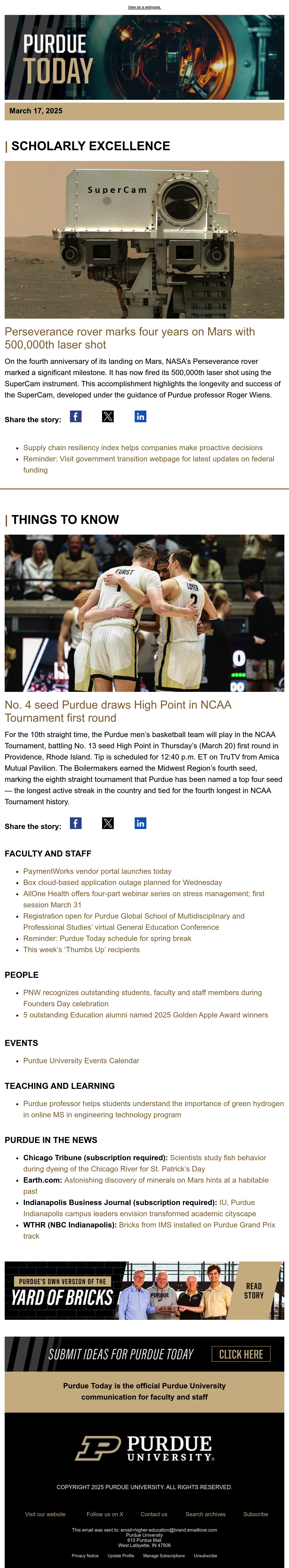
Task: Open Search archives footer link
Action: click(206, 1514)
